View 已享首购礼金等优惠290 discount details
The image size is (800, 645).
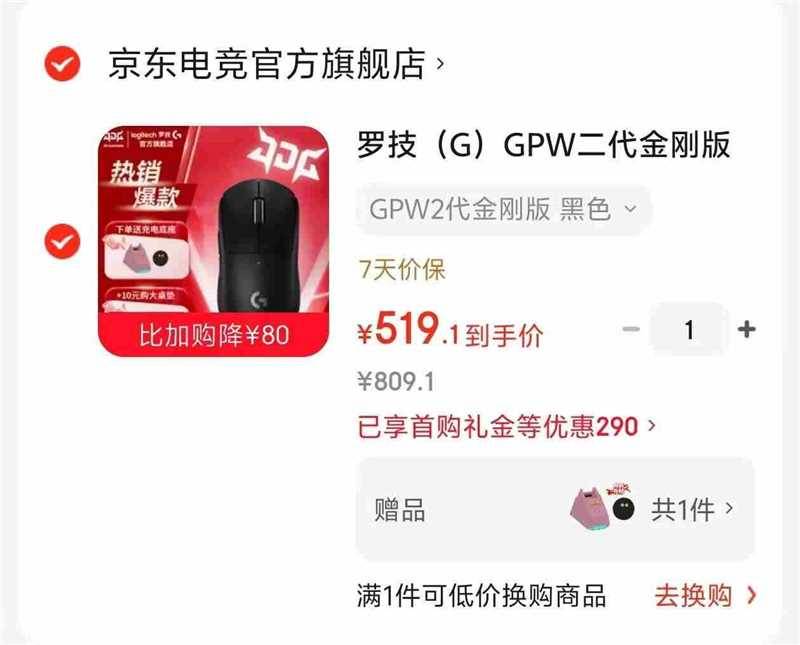click(x=506, y=427)
